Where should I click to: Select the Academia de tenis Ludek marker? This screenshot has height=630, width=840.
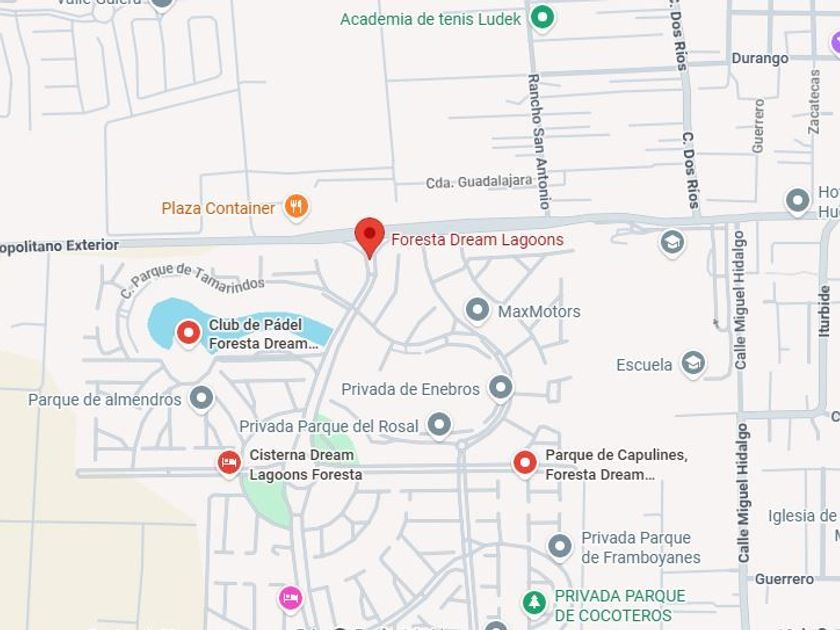click(542, 18)
